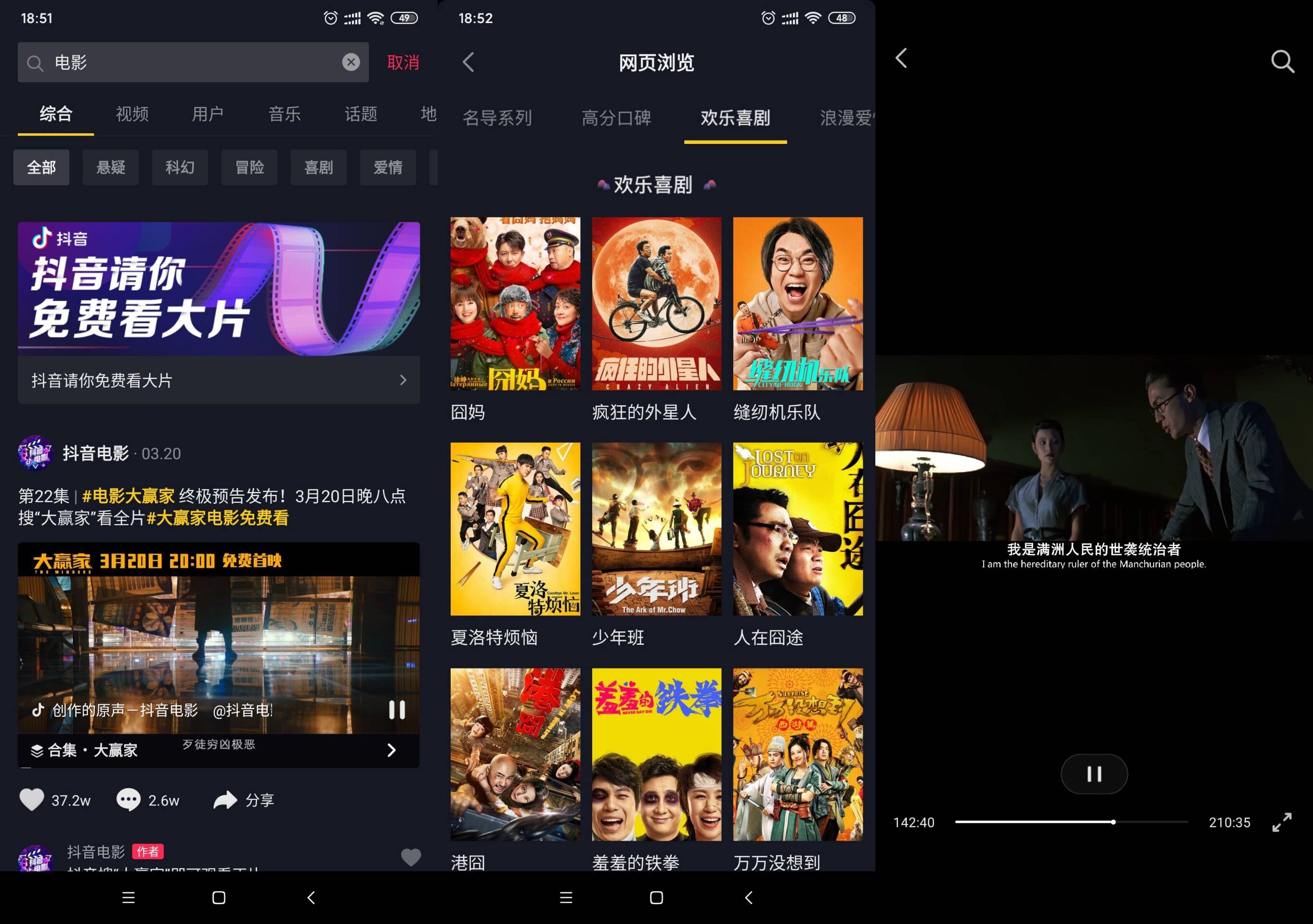Screen dimensions: 1313x924
Task: Switch to the 用户 search tab
Action: tap(208, 114)
